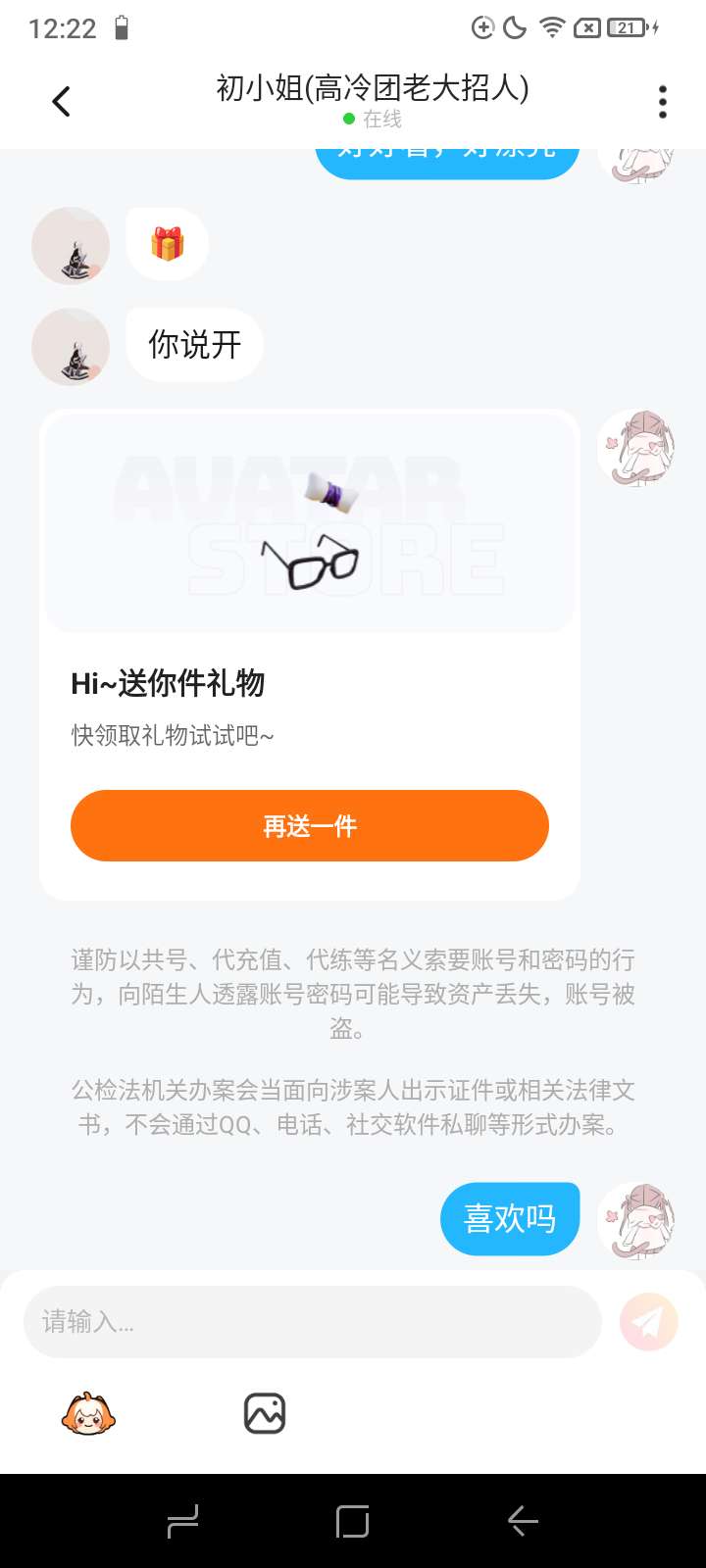Screen dimensions: 706x1568
Task: Open my avatar next to 喜欢吗
Action: 637,1219
